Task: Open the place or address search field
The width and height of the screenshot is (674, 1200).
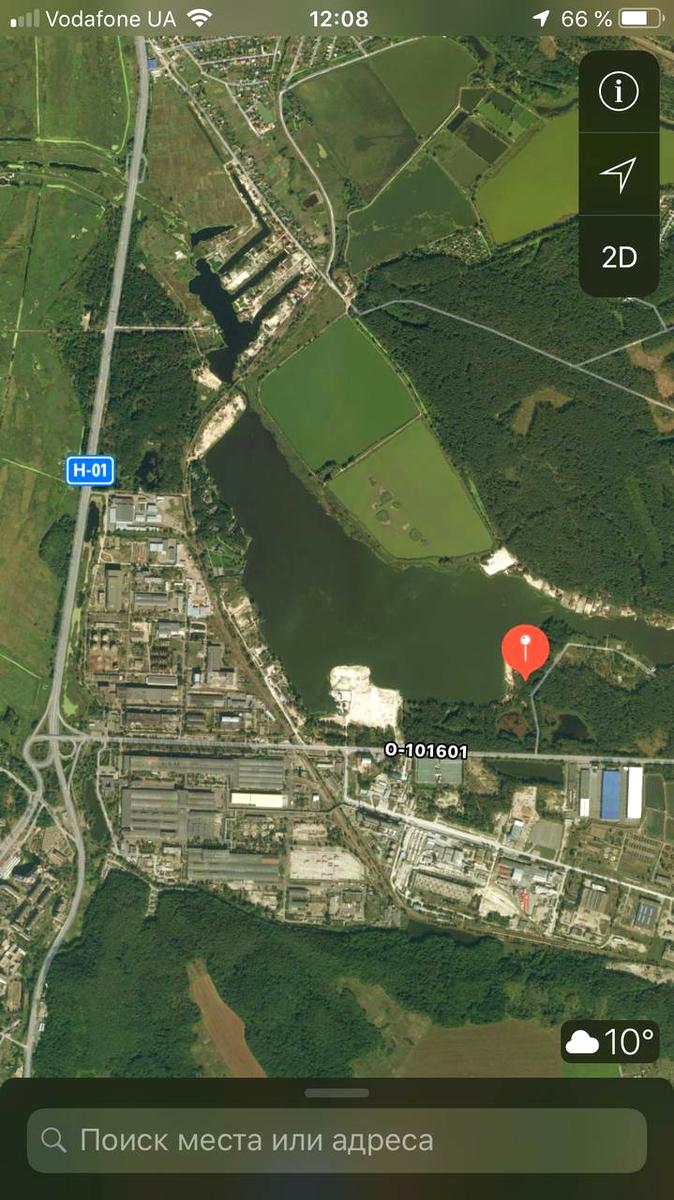Action: pos(336,1140)
